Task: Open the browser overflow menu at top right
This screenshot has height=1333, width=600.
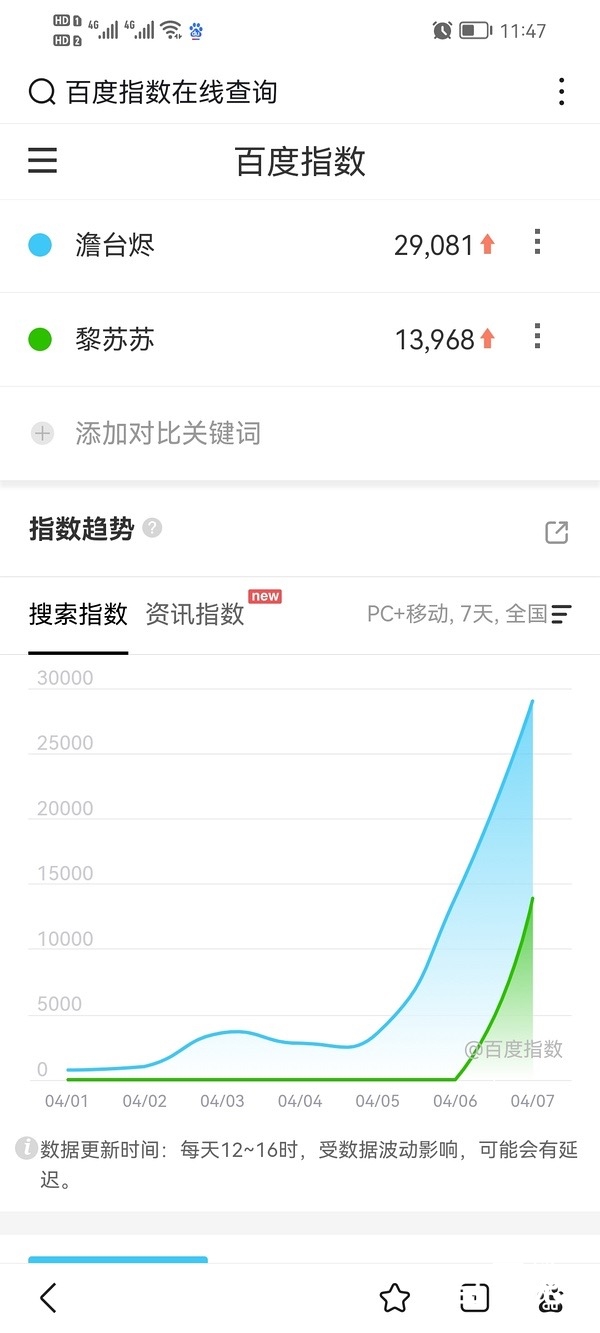Action: click(561, 92)
